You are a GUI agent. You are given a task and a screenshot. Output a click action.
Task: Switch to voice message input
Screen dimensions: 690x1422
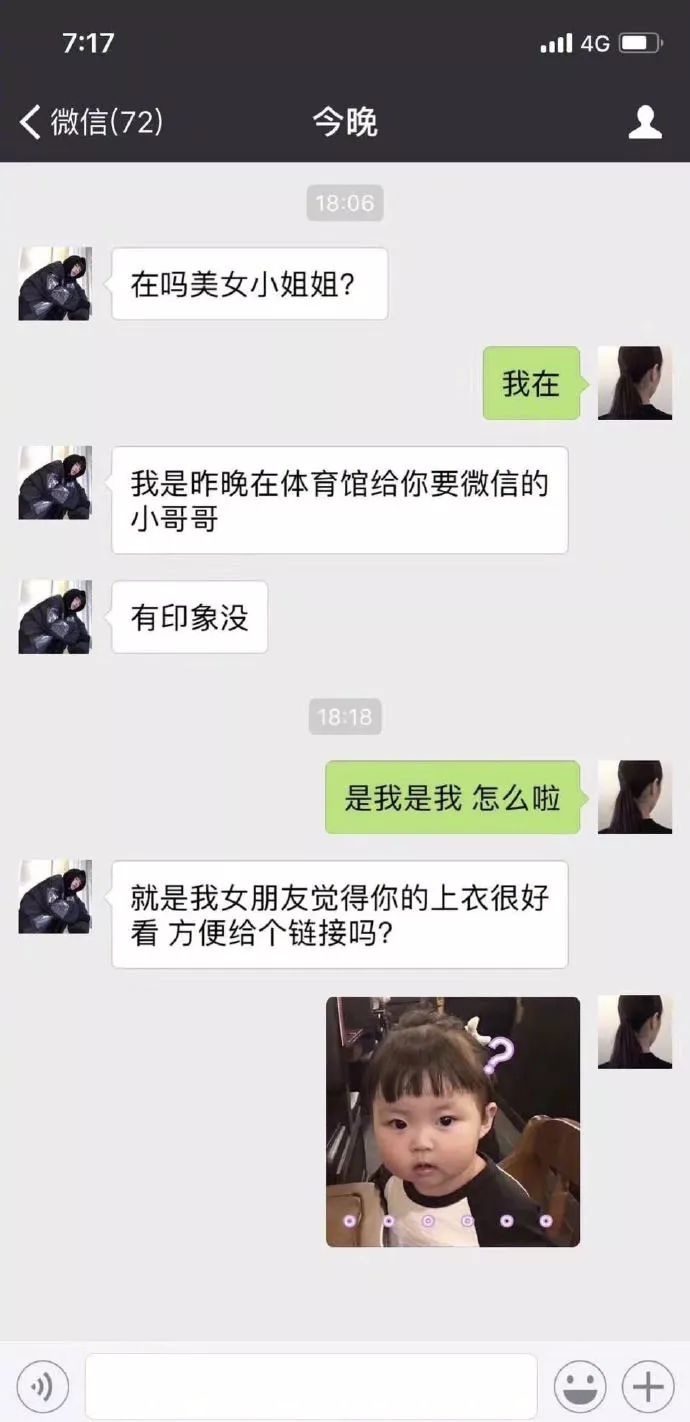point(42,1387)
